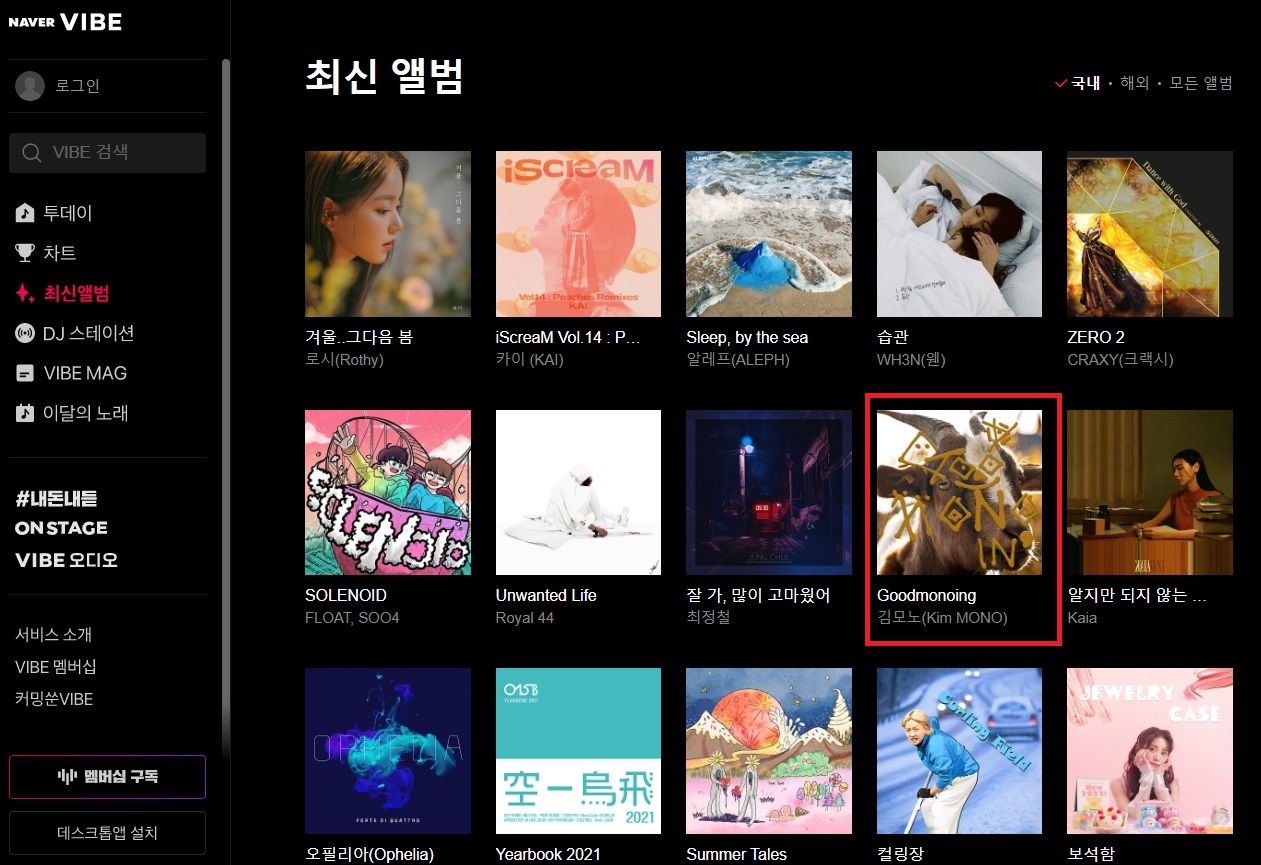Open the ZERO 2 album by CRAXY
The image size is (1261, 865).
point(1149,234)
